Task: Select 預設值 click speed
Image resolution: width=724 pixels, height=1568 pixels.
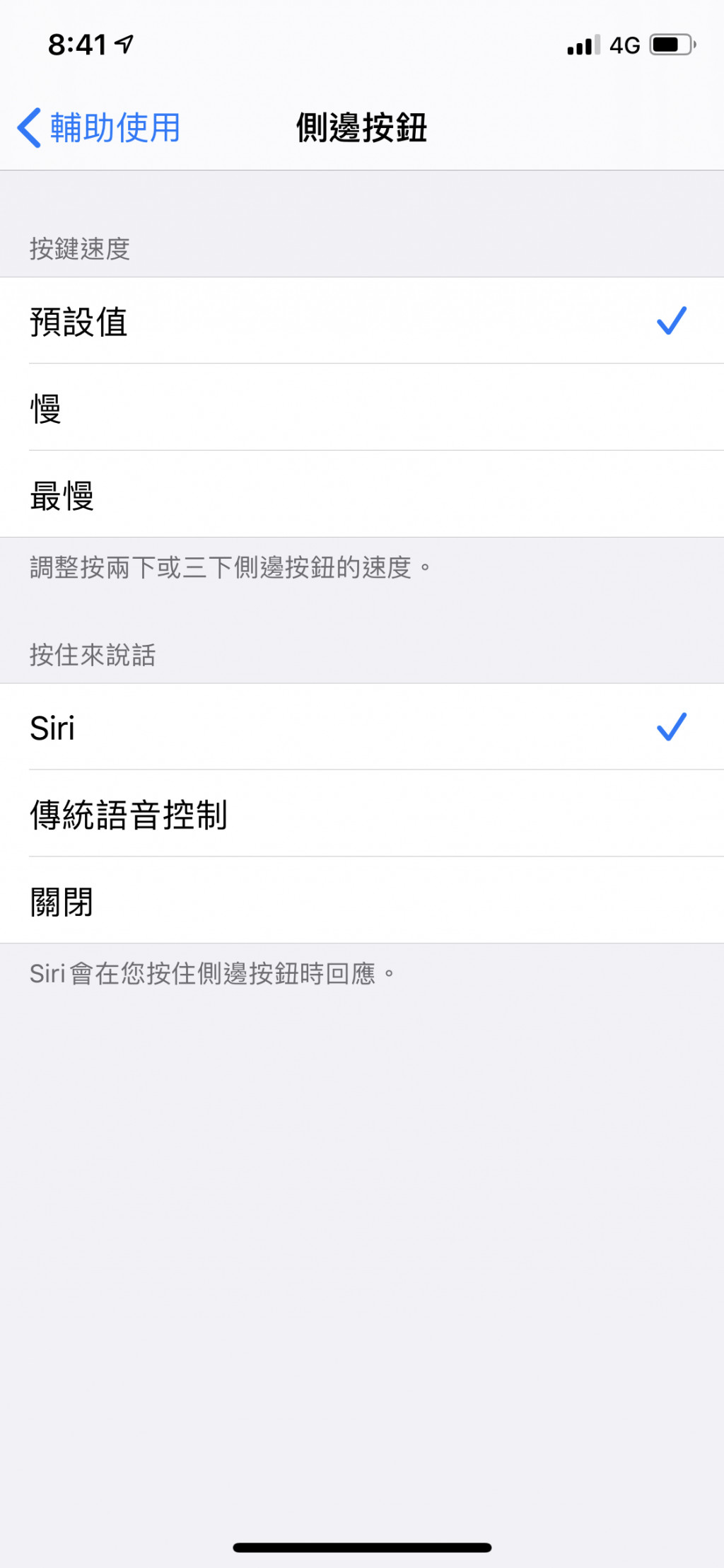Action: click(362, 321)
